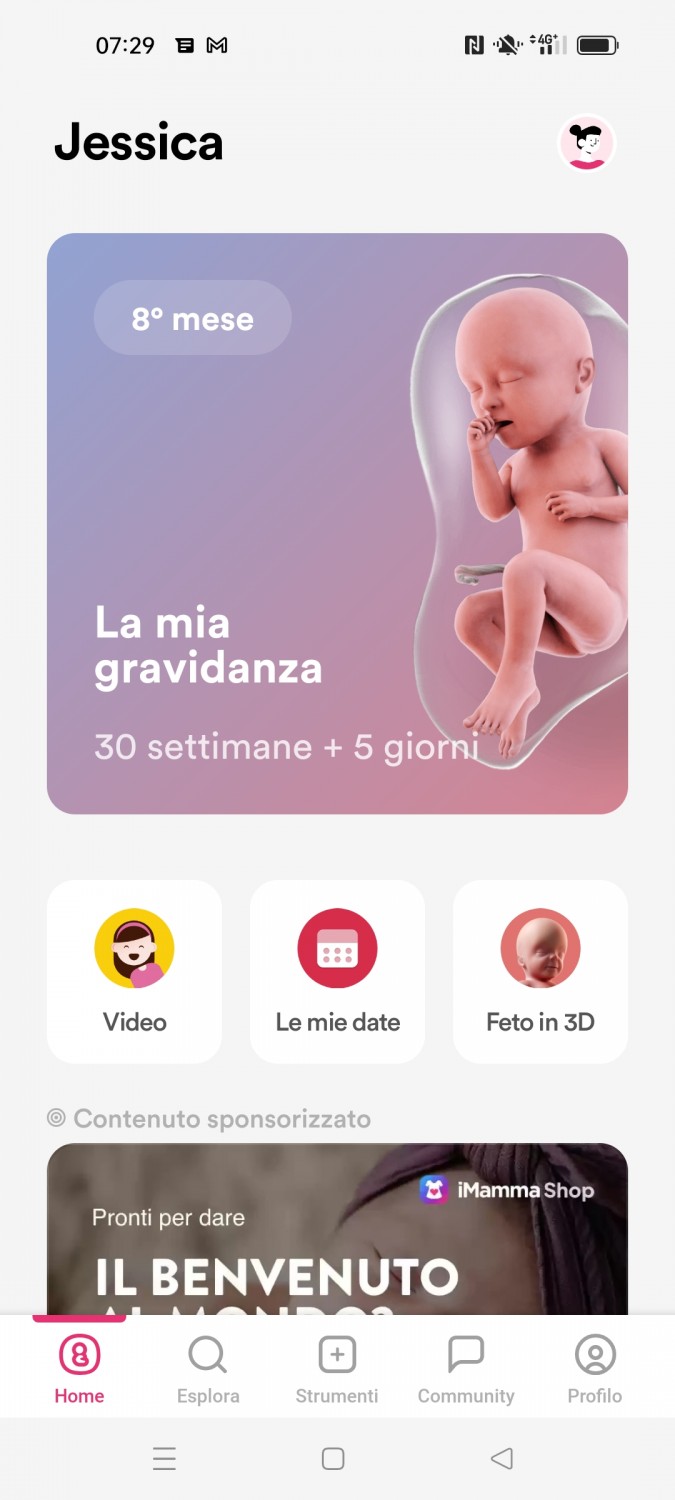Open the profile avatar icon
The image size is (675, 1500).
click(586, 143)
